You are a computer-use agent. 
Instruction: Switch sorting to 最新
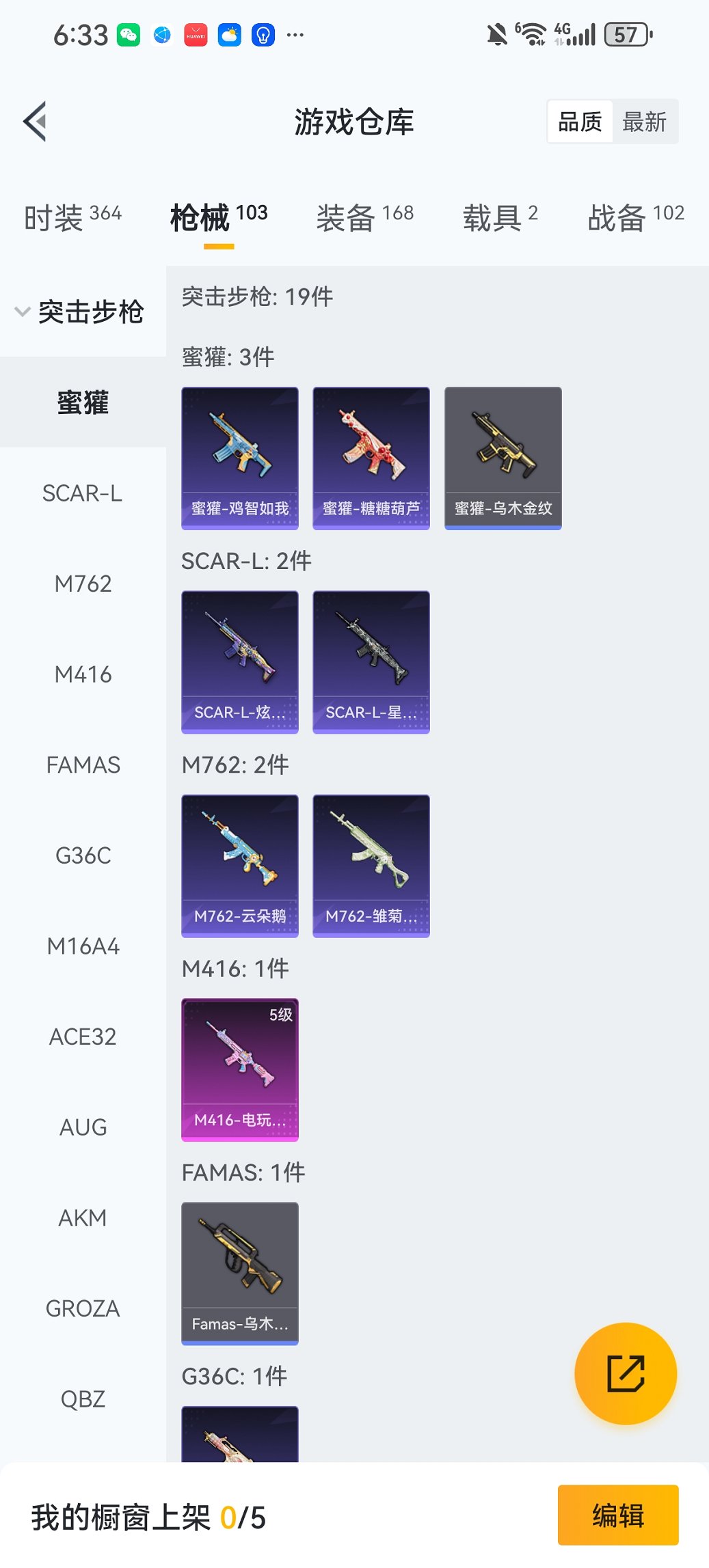(644, 122)
